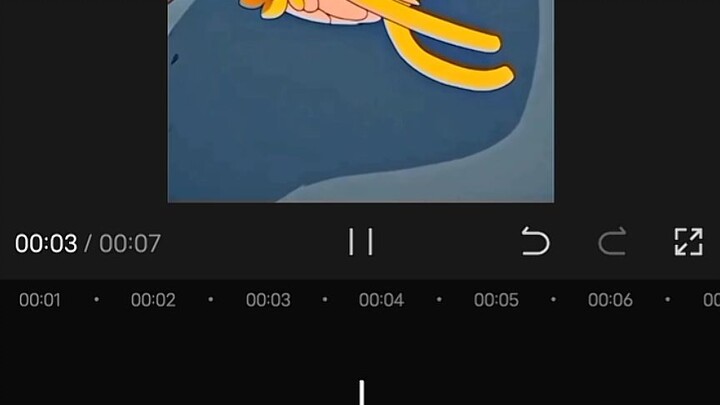Tap the video preview area
This screenshot has width=720, height=405.
tap(360, 100)
